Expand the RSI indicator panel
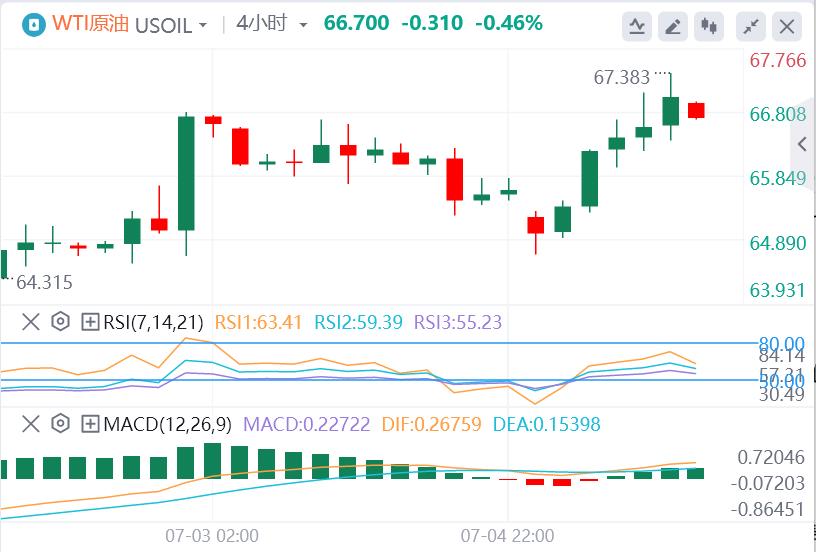This screenshot has height=552, width=816. coord(90,322)
